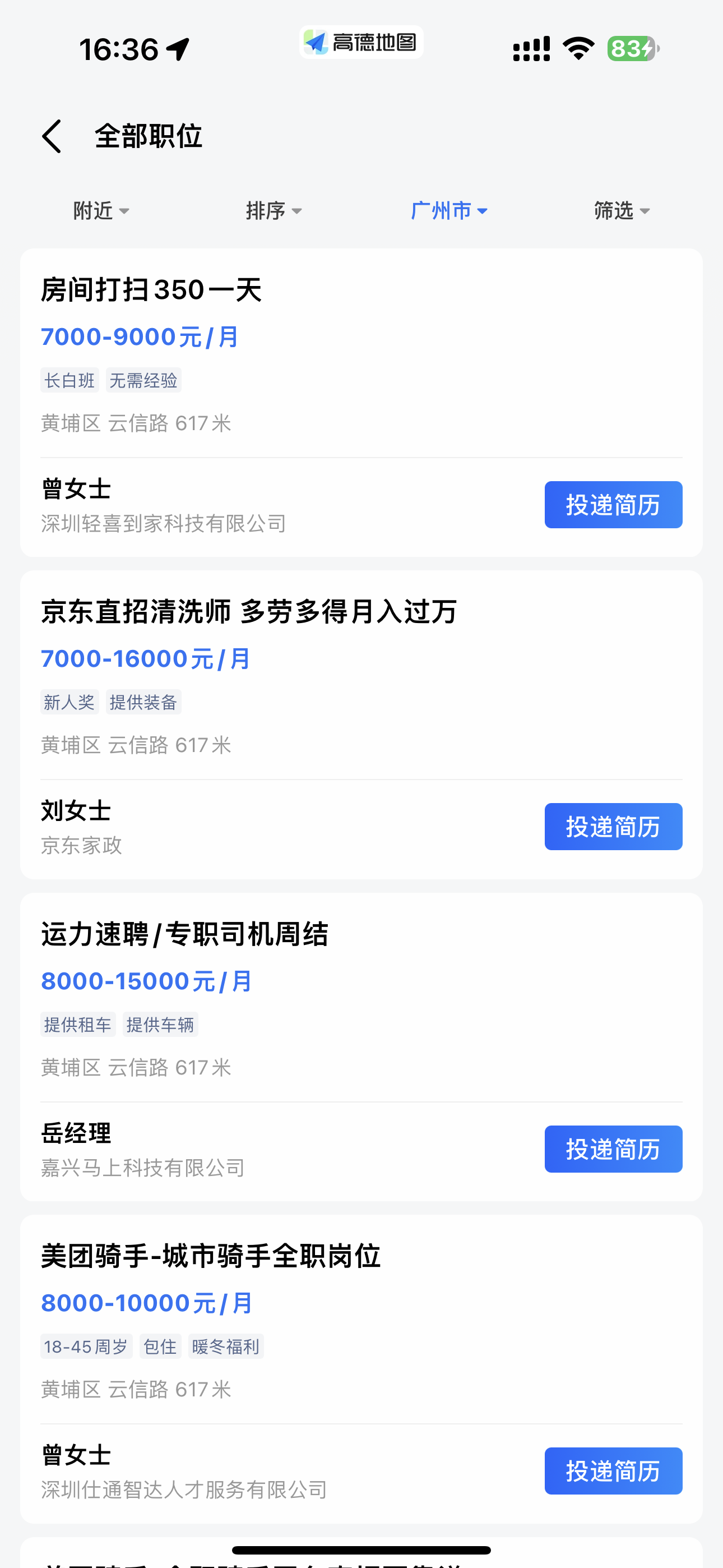
Task: Return to 高德地图 via status bar pill
Action: click(361, 43)
